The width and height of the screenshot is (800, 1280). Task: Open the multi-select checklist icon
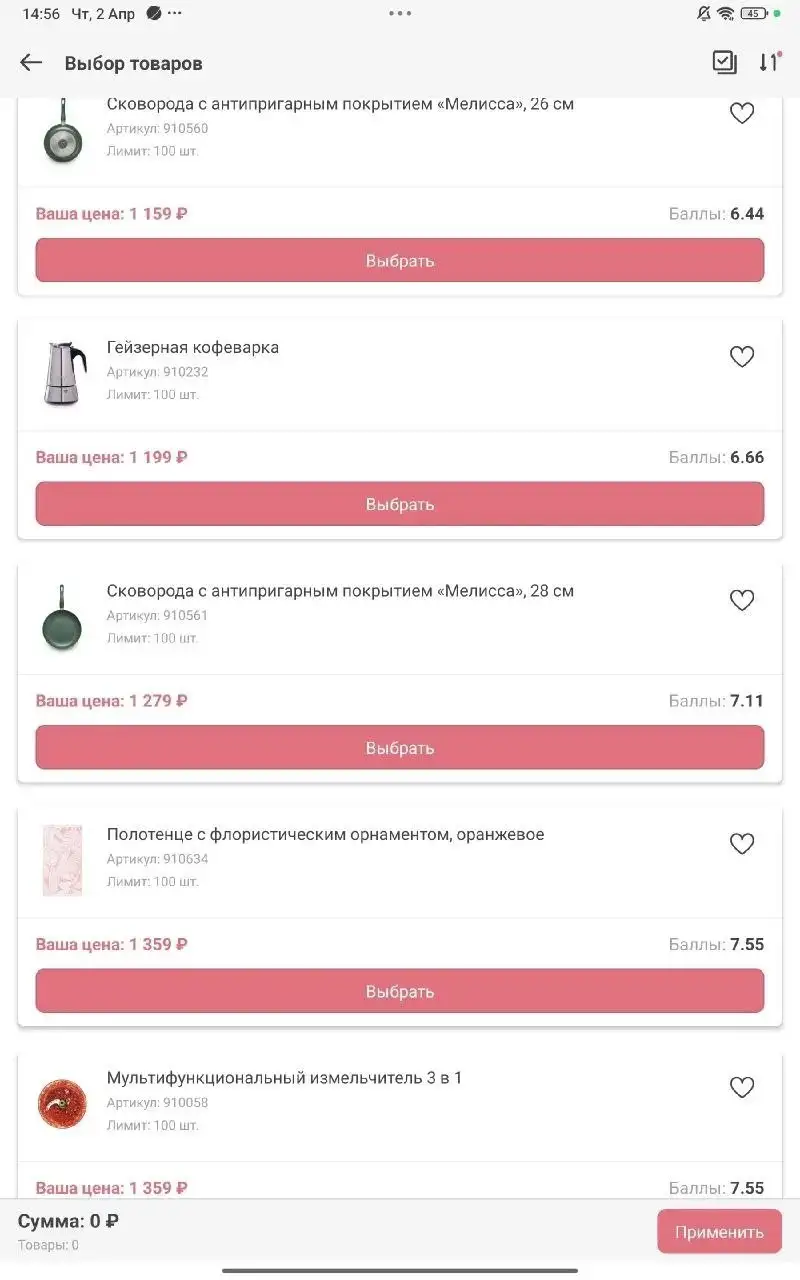[726, 62]
